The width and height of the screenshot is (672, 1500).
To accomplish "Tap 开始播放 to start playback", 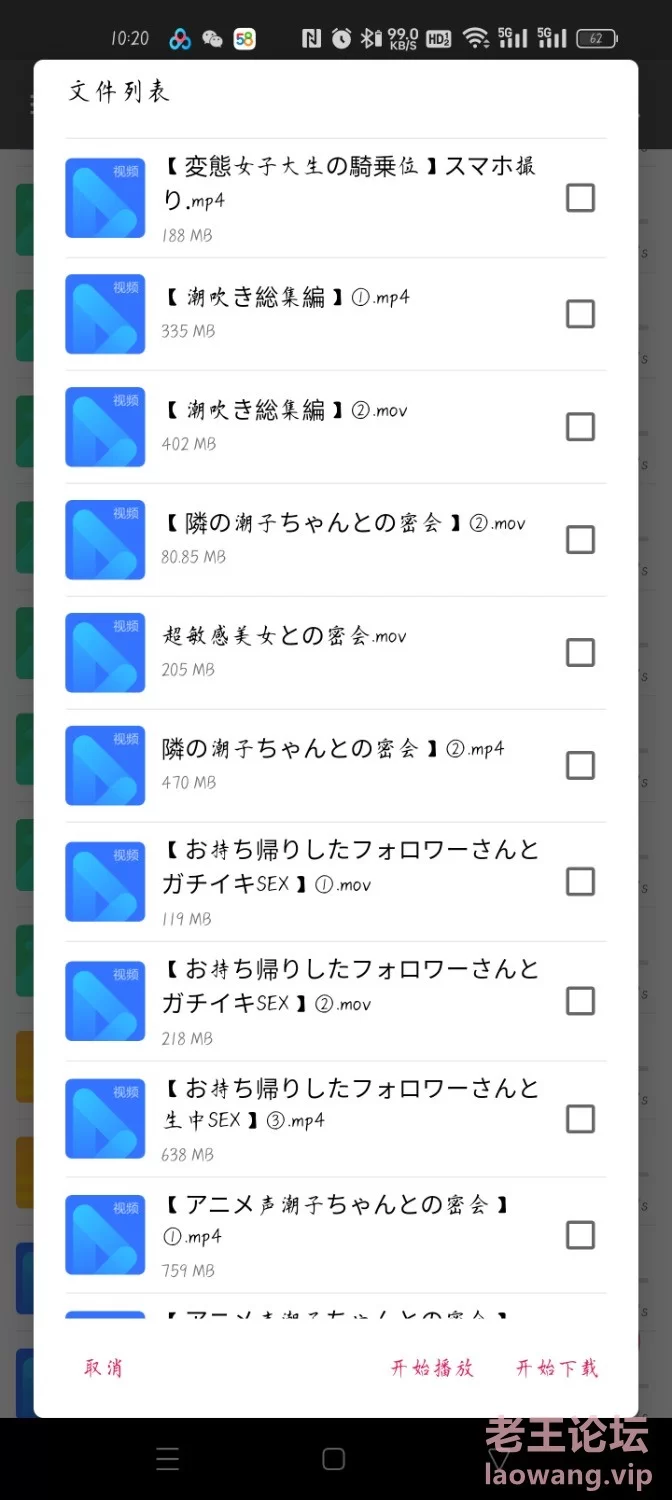I will [432, 1368].
